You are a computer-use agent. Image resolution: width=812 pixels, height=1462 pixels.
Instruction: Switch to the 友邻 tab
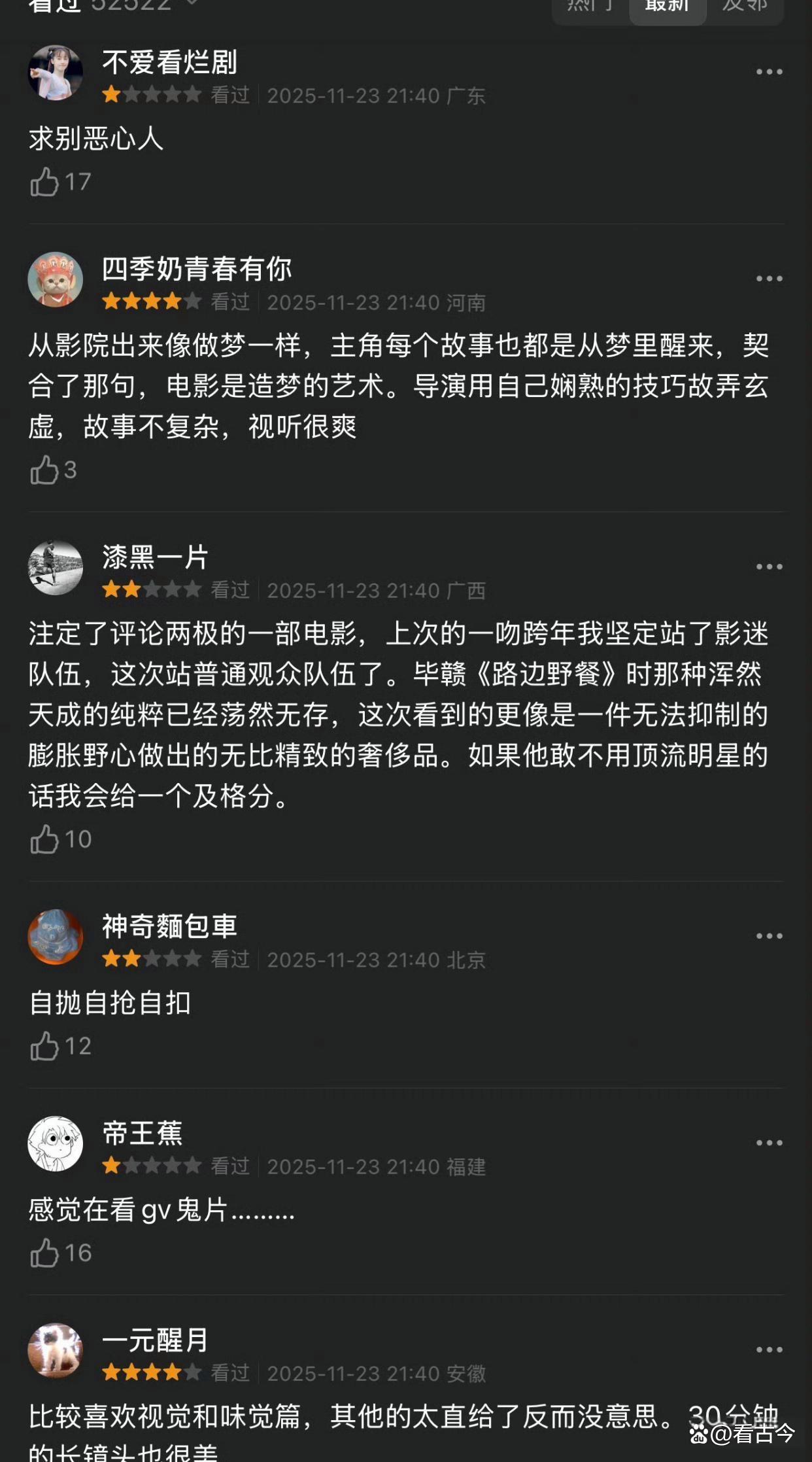745,7
